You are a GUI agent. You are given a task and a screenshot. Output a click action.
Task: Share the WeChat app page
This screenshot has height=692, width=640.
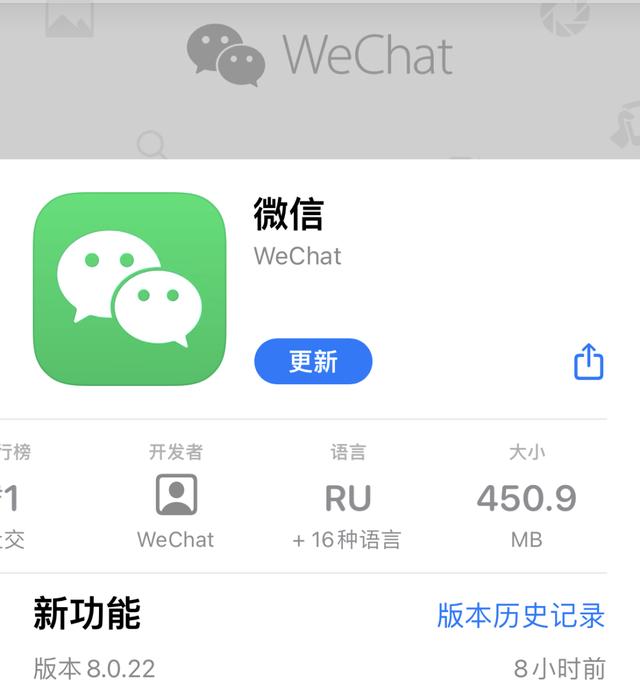589,361
